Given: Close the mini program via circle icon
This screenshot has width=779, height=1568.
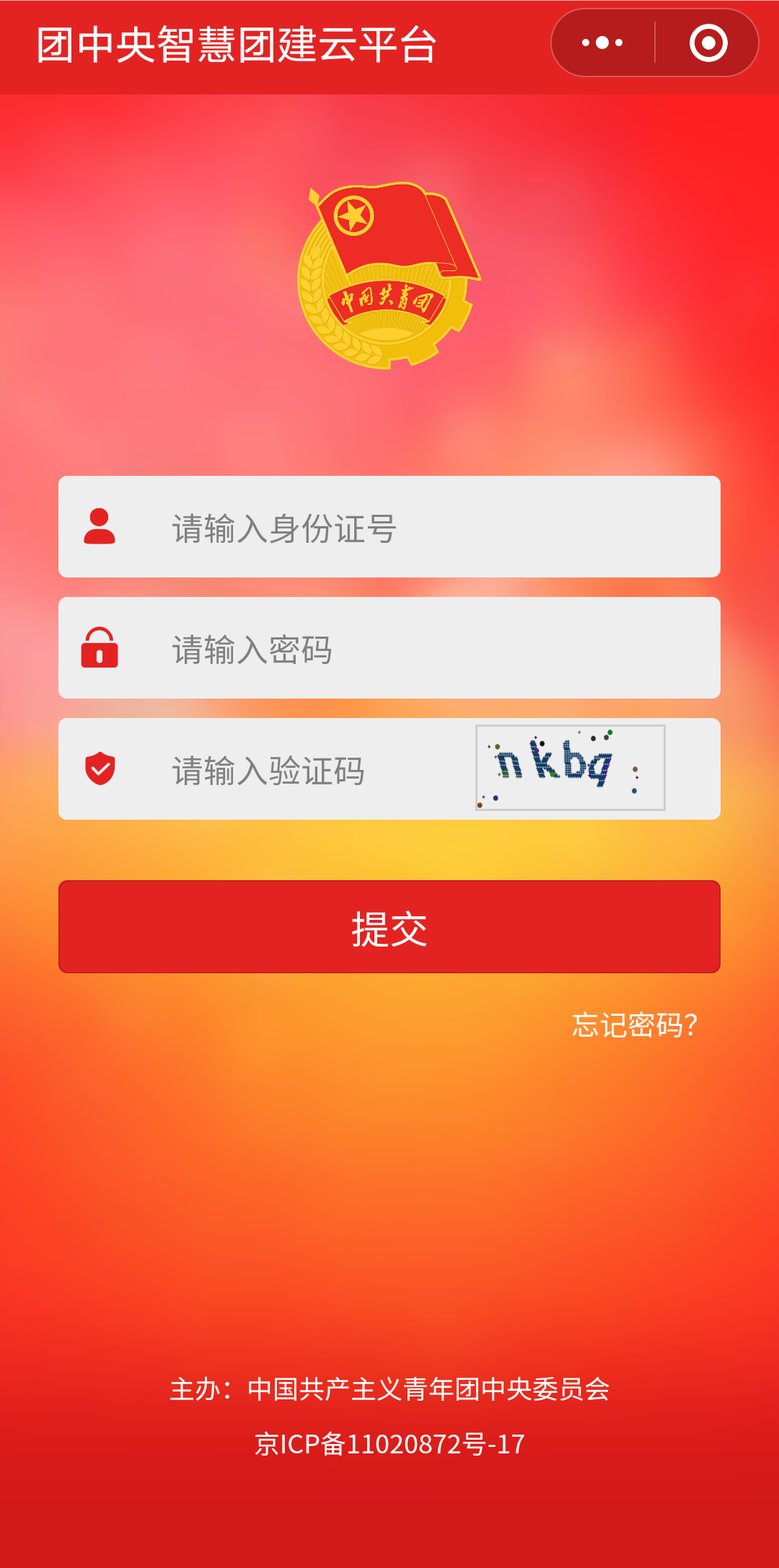Looking at the screenshot, I should coord(708,43).
